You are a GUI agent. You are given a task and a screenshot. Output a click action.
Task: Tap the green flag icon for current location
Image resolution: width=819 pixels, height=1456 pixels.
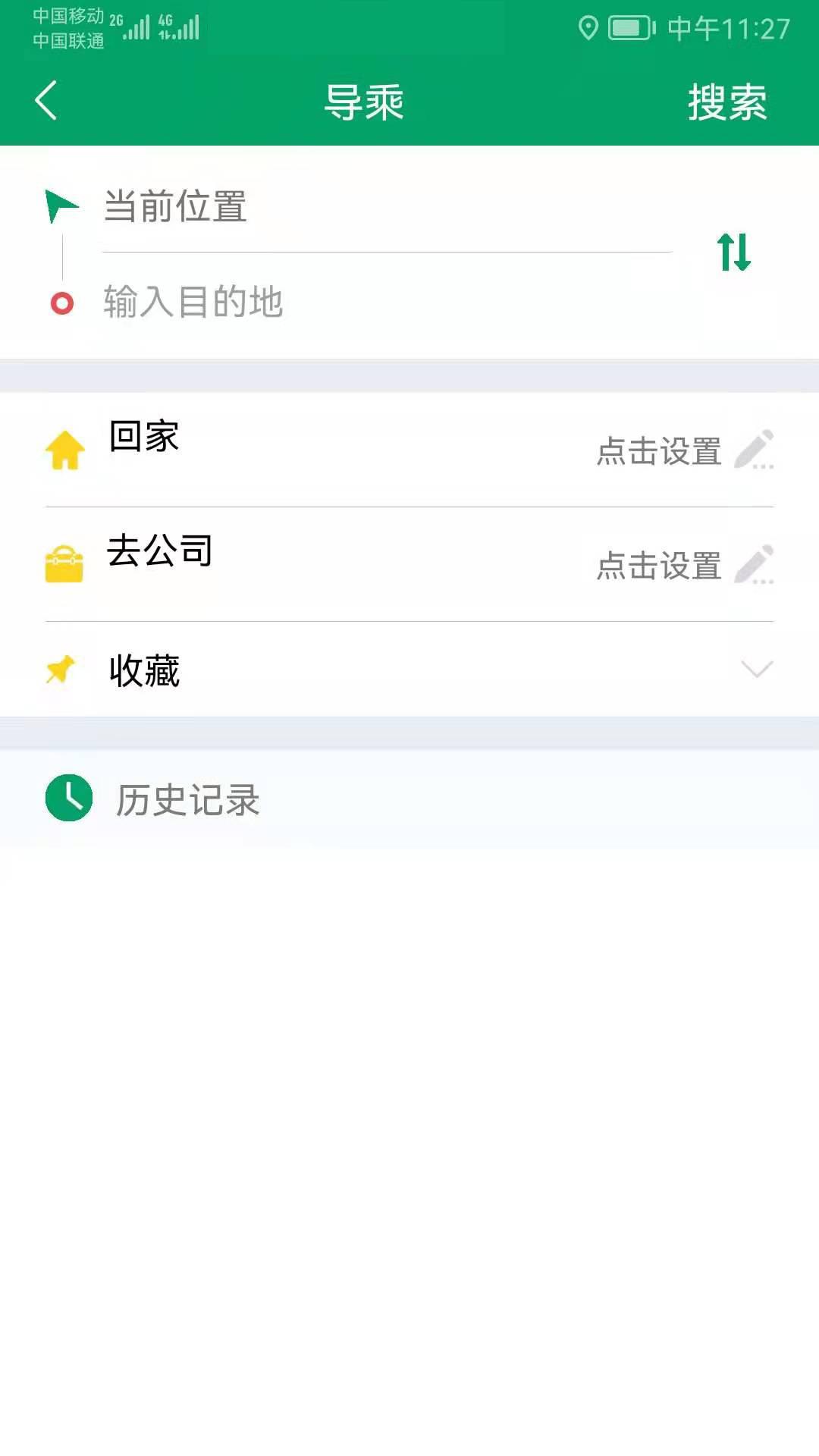point(62,203)
